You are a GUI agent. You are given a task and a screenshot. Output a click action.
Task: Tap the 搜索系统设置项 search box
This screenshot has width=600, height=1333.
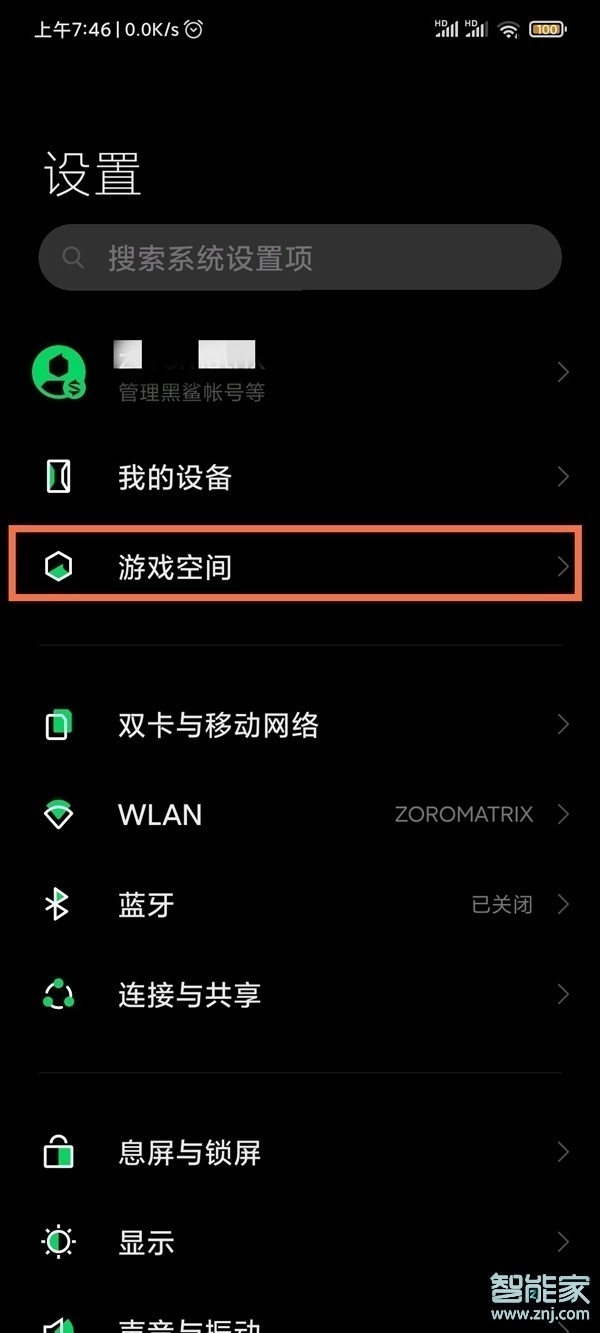click(x=300, y=258)
